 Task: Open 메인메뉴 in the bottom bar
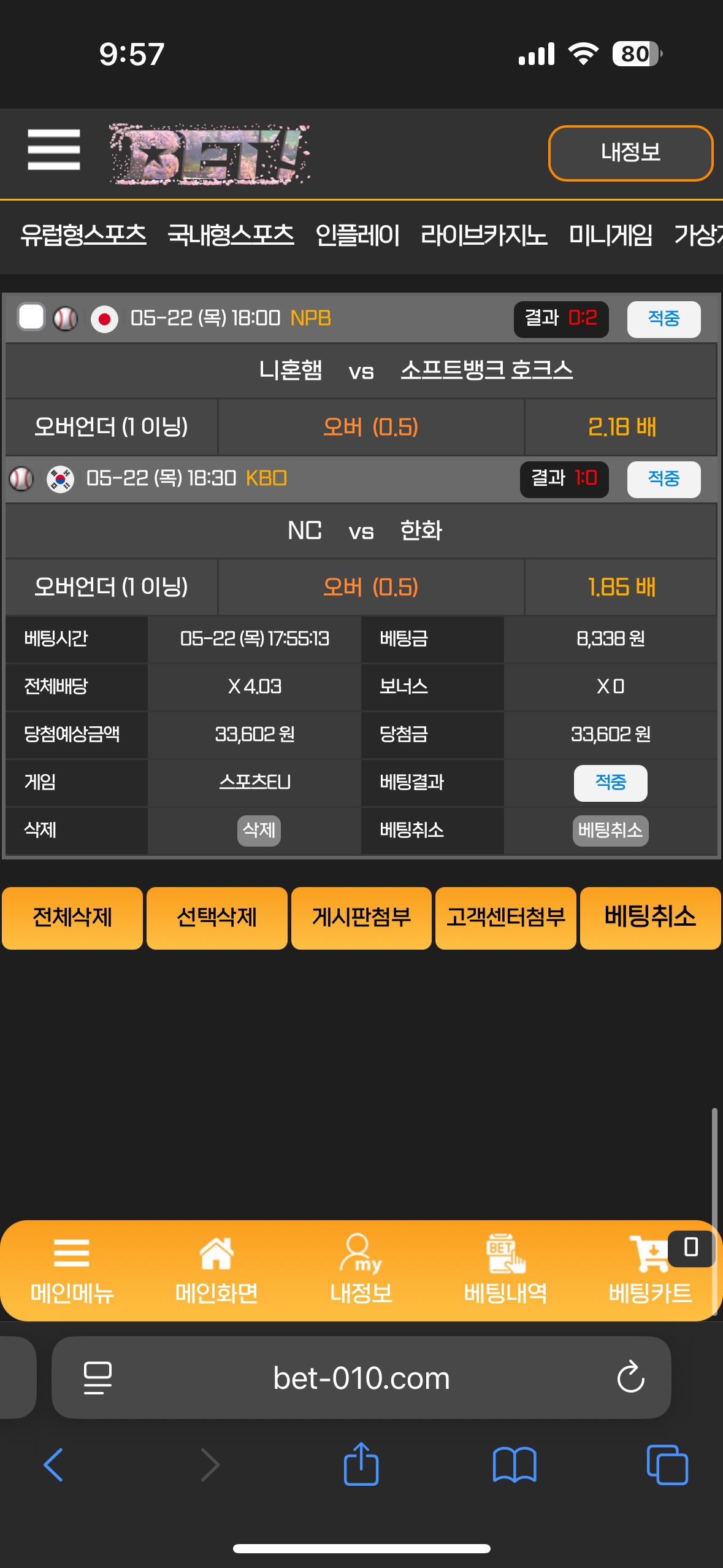click(72, 1270)
